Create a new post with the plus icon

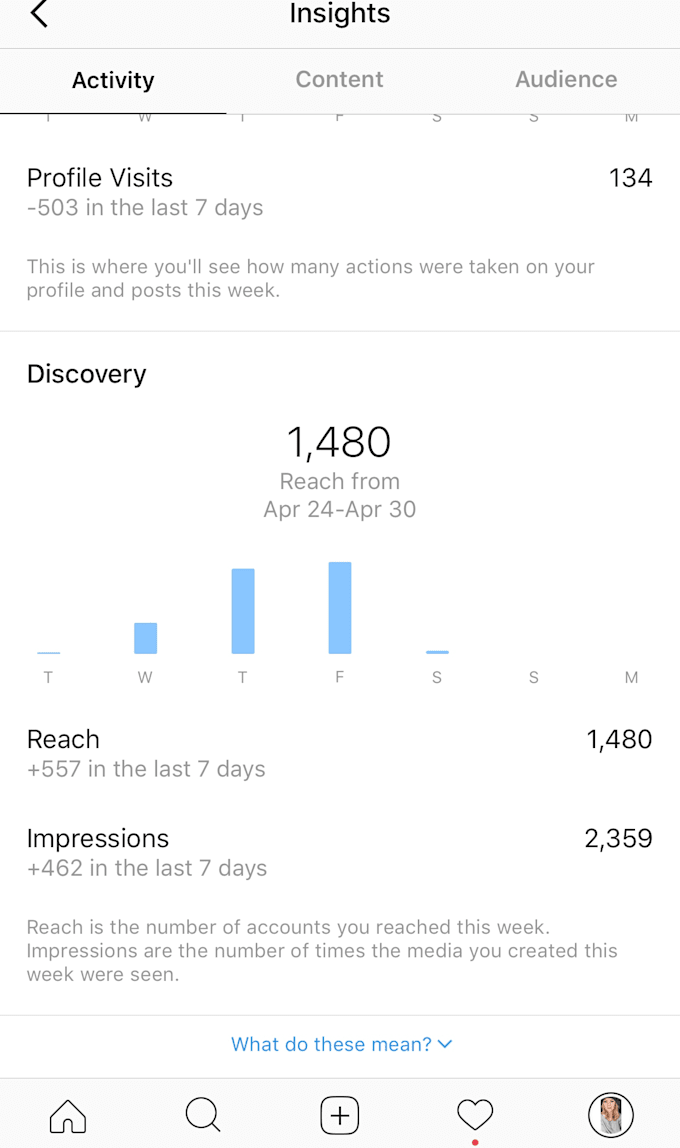point(340,1115)
